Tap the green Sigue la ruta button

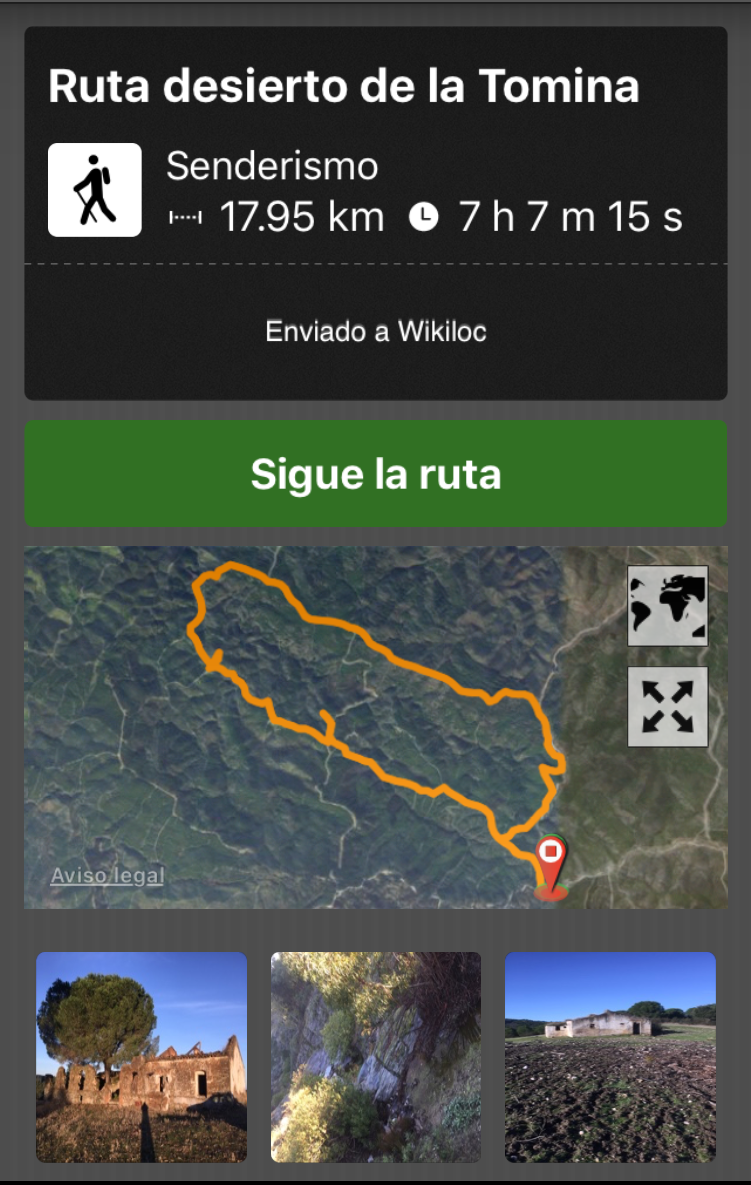tap(375, 474)
